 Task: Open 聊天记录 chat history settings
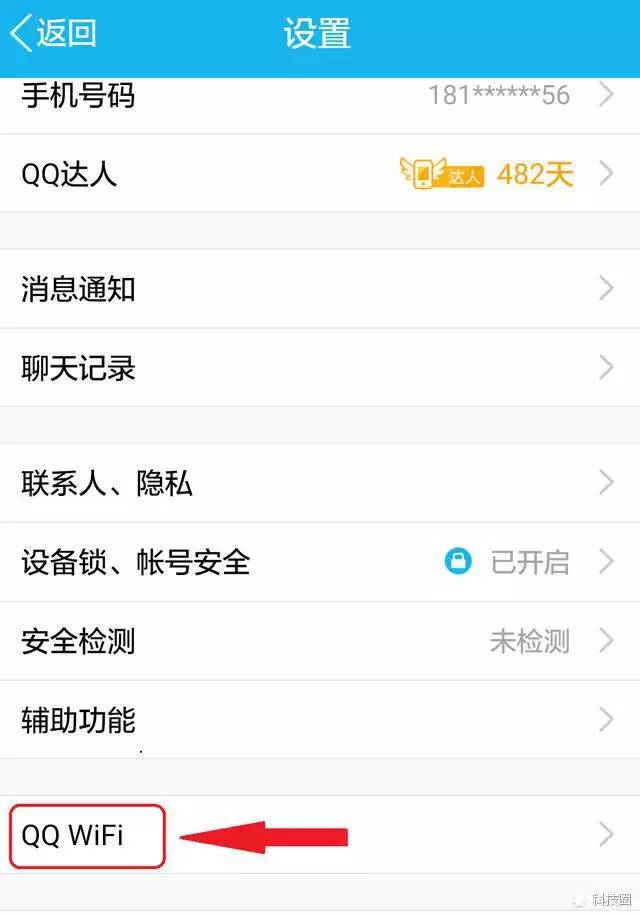point(320,368)
